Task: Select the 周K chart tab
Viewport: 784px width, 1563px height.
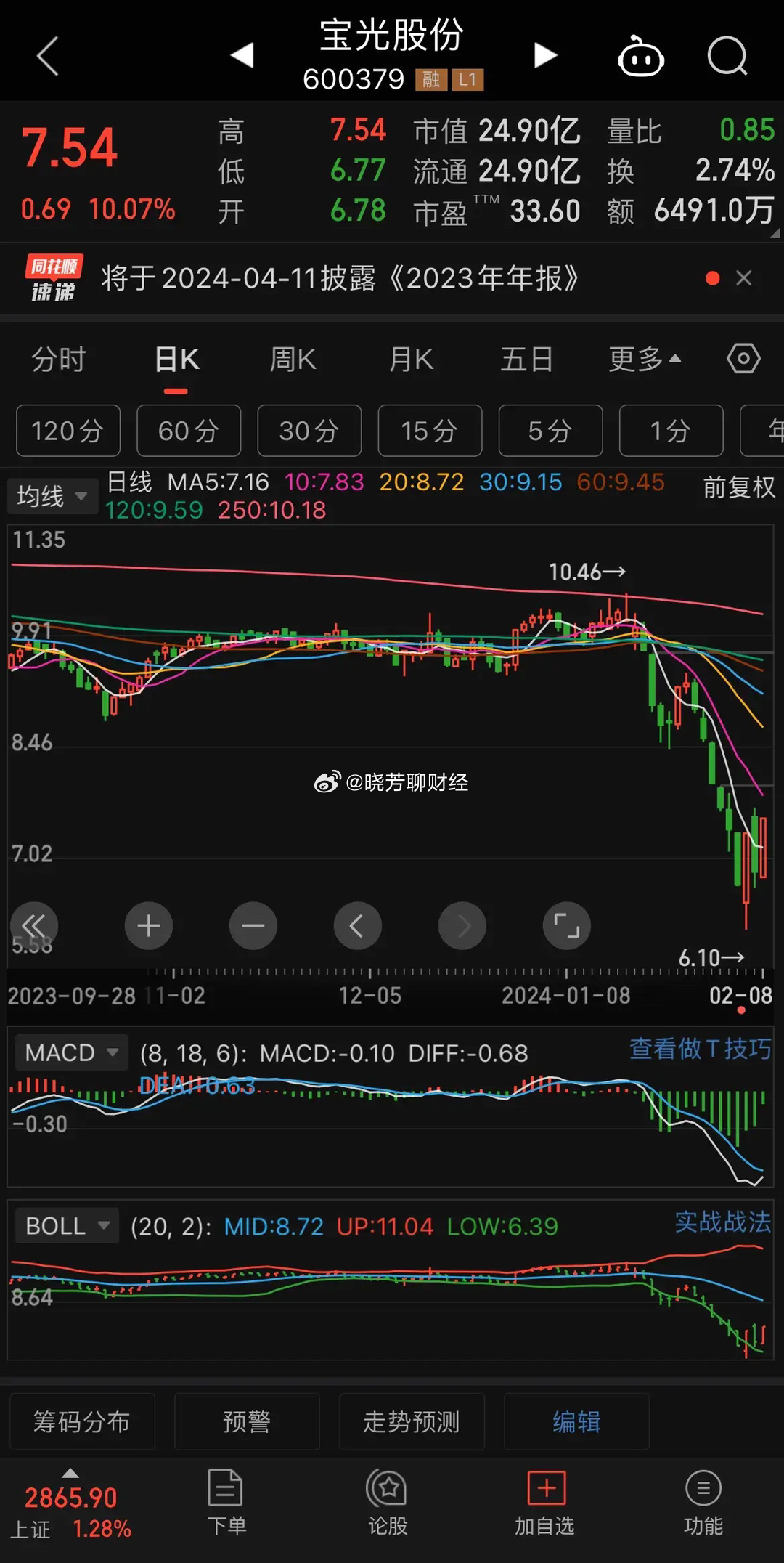Action: click(x=293, y=360)
